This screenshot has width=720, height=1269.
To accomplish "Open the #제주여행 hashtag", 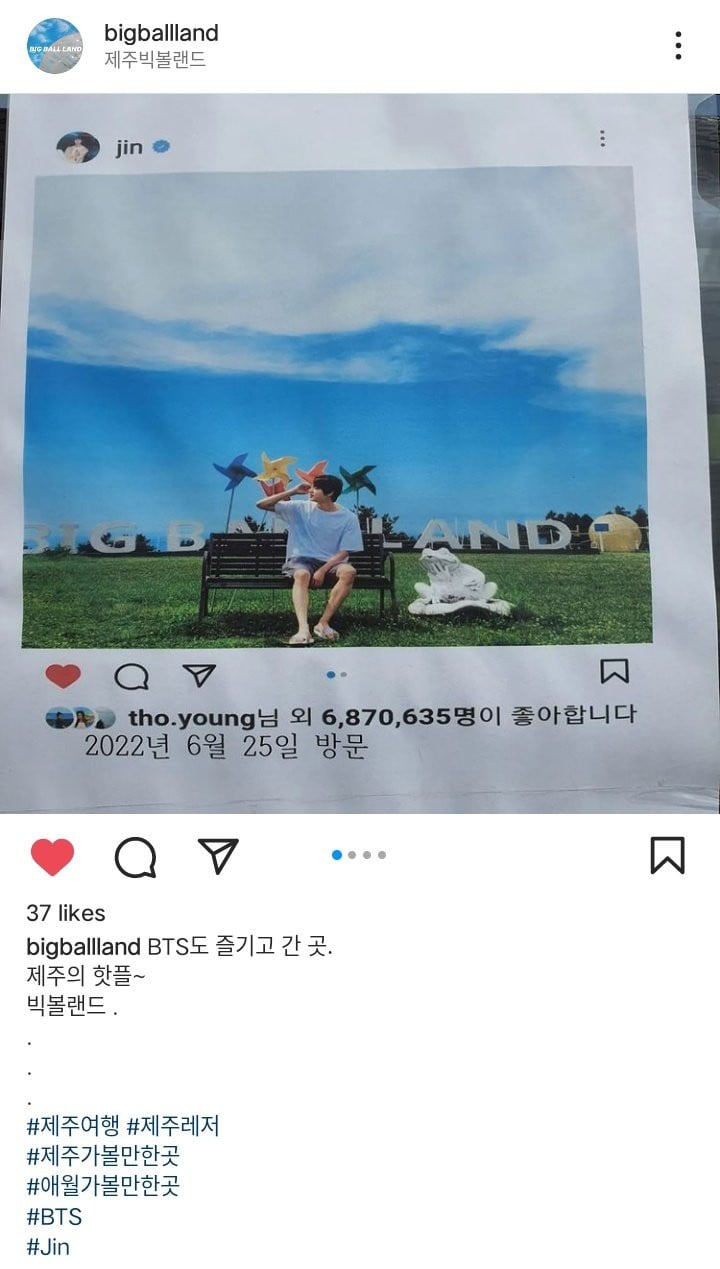I will (73, 1126).
